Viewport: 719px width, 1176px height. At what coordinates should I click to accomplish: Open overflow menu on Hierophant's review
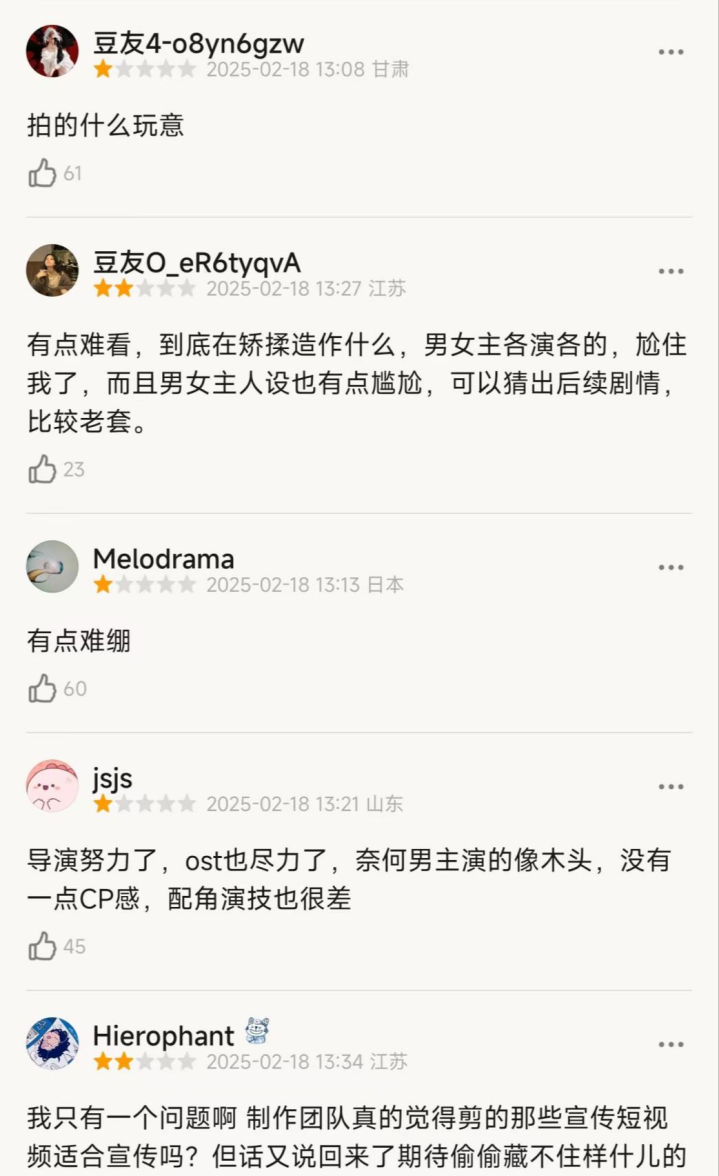point(671,1044)
